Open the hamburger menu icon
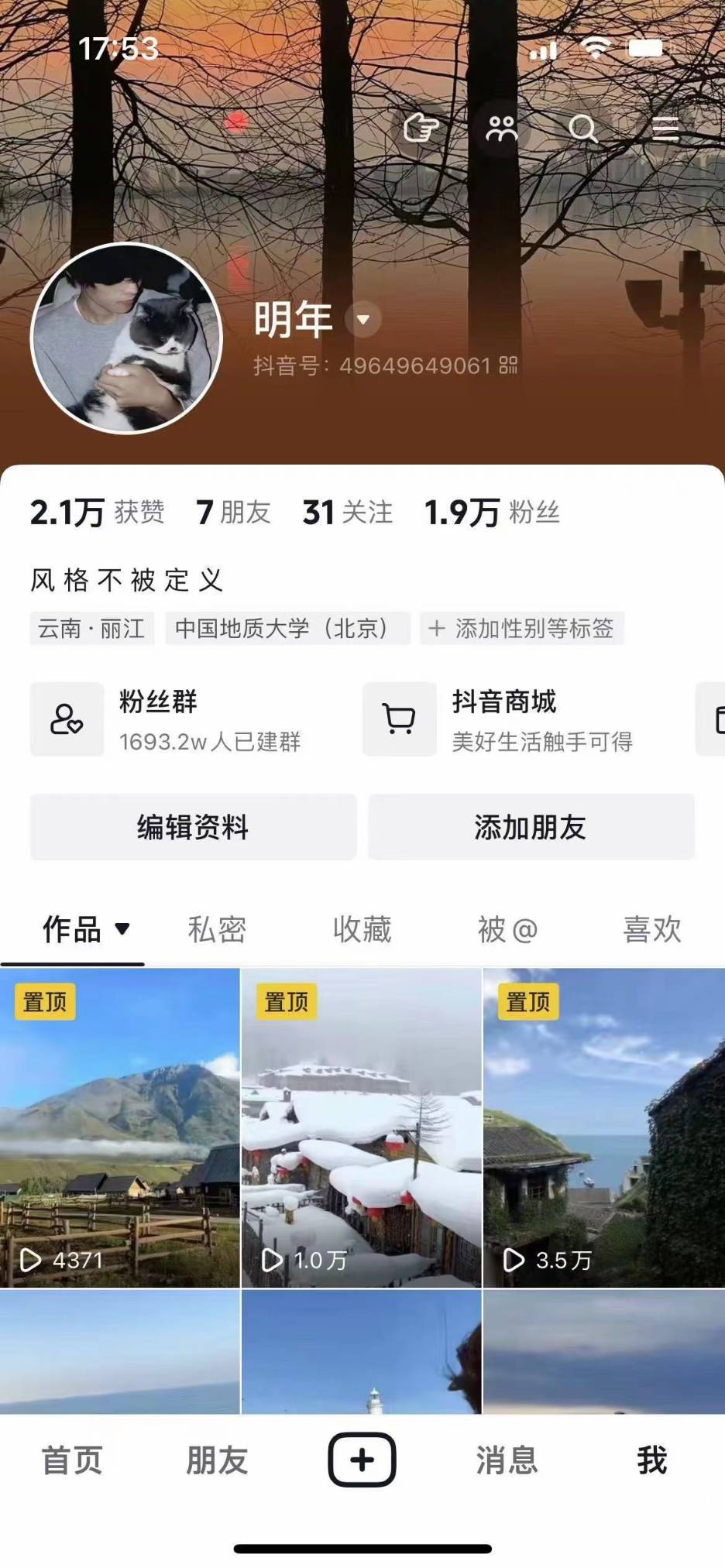 pyautogui.click(x=665, y=129)
